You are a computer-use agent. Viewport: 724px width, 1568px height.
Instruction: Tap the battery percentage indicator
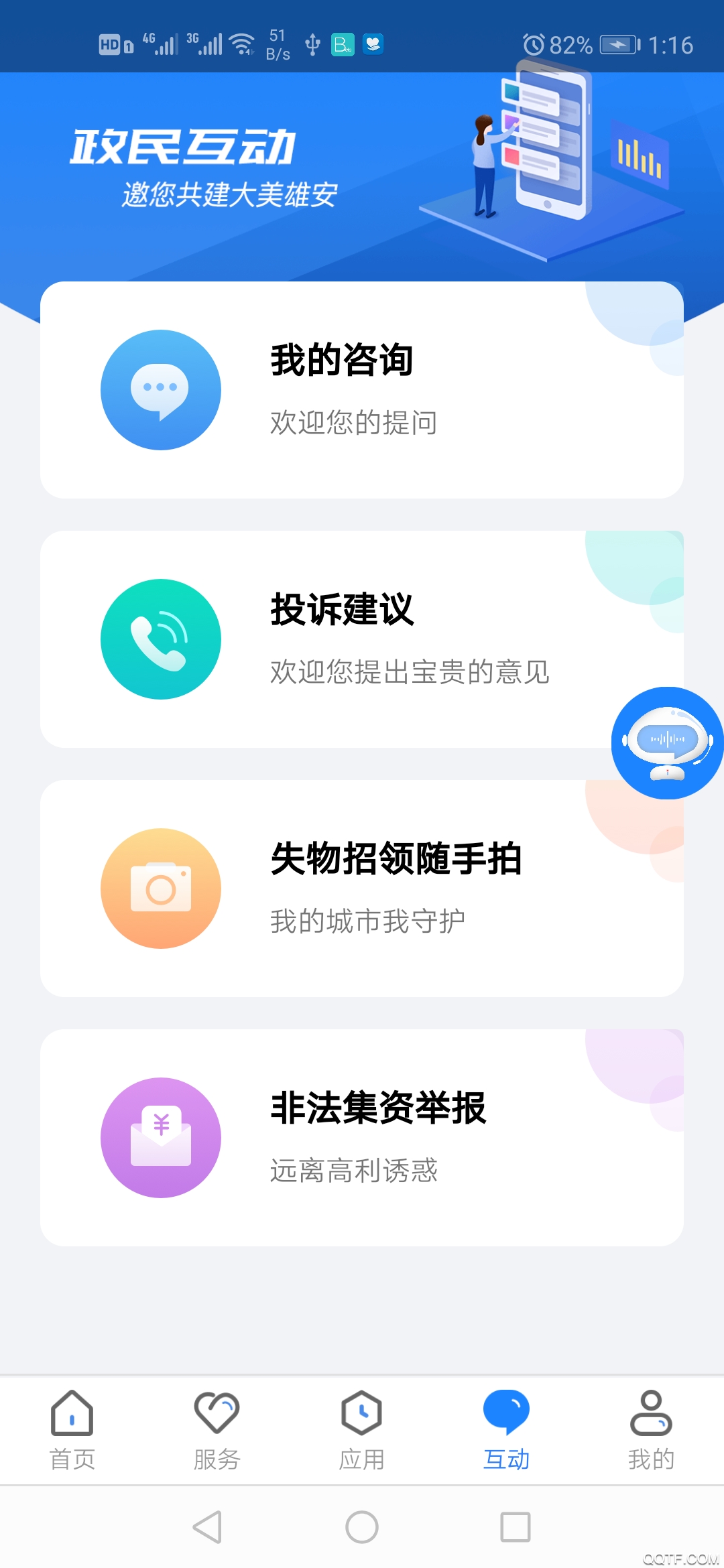pos(567,46)
